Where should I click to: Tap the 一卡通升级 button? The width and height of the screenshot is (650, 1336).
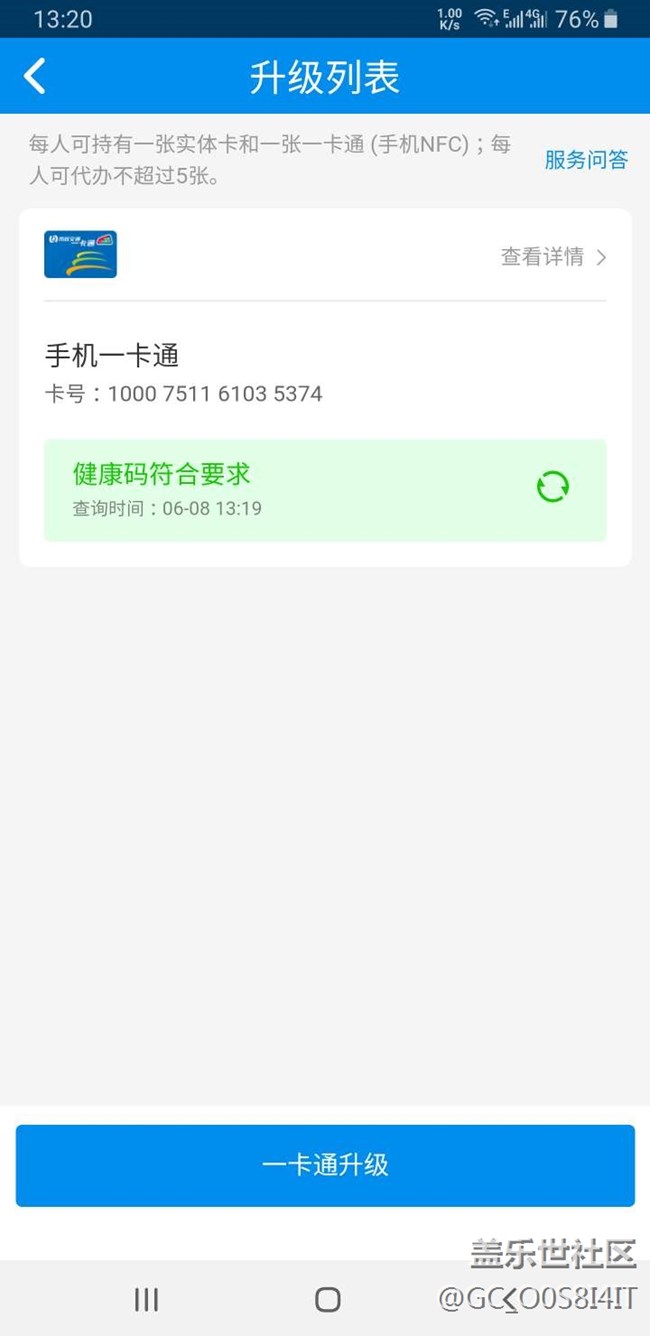tap(325, 1165)
